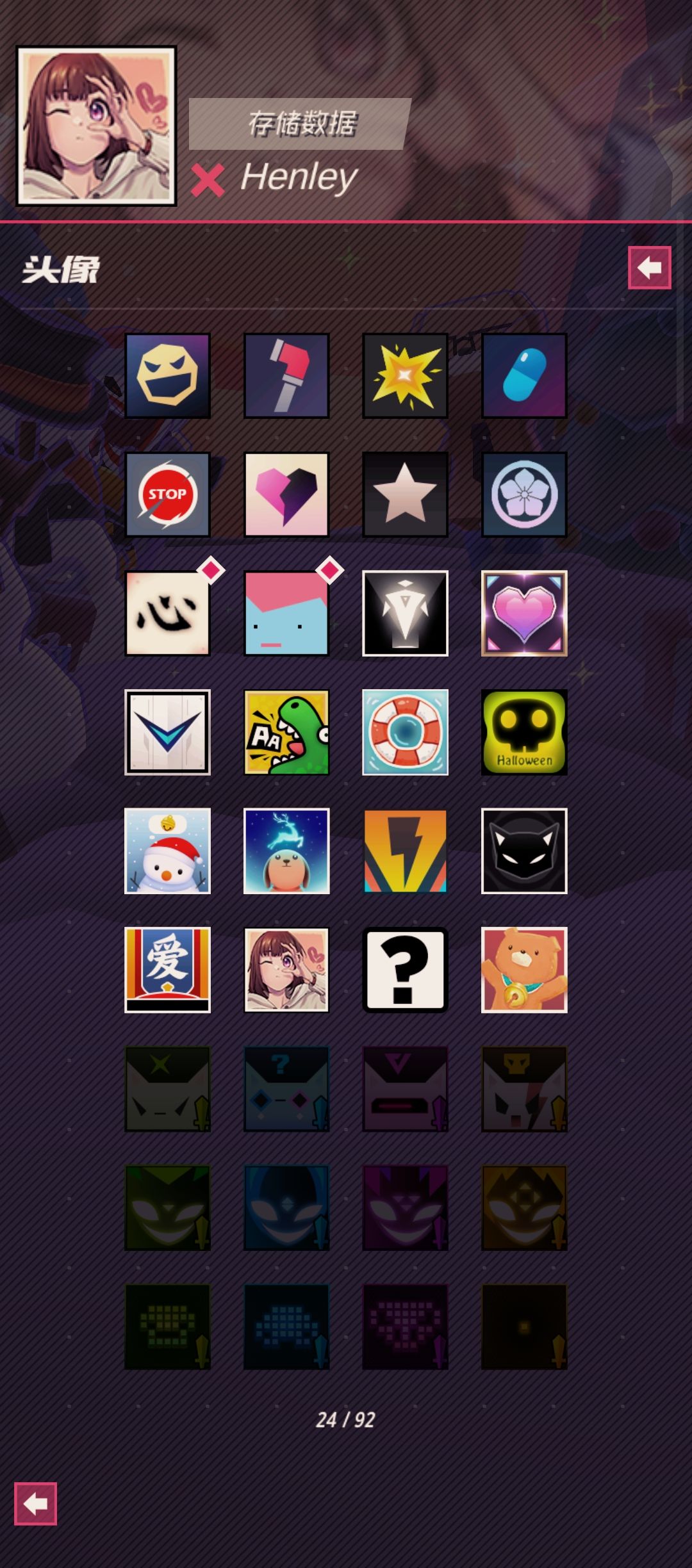The image size is (692, 1568).
Task: Choose the lightning bolt avatar
Action: tap(406, 851)
